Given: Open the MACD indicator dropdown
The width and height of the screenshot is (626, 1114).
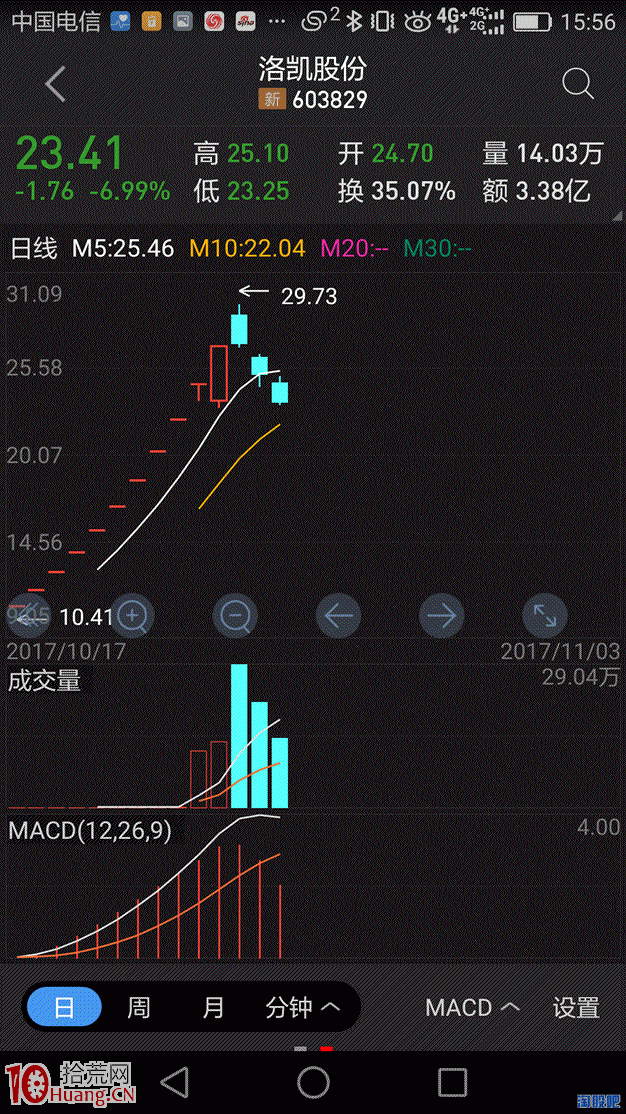Looking at the screenshot, I should 473,1007.
